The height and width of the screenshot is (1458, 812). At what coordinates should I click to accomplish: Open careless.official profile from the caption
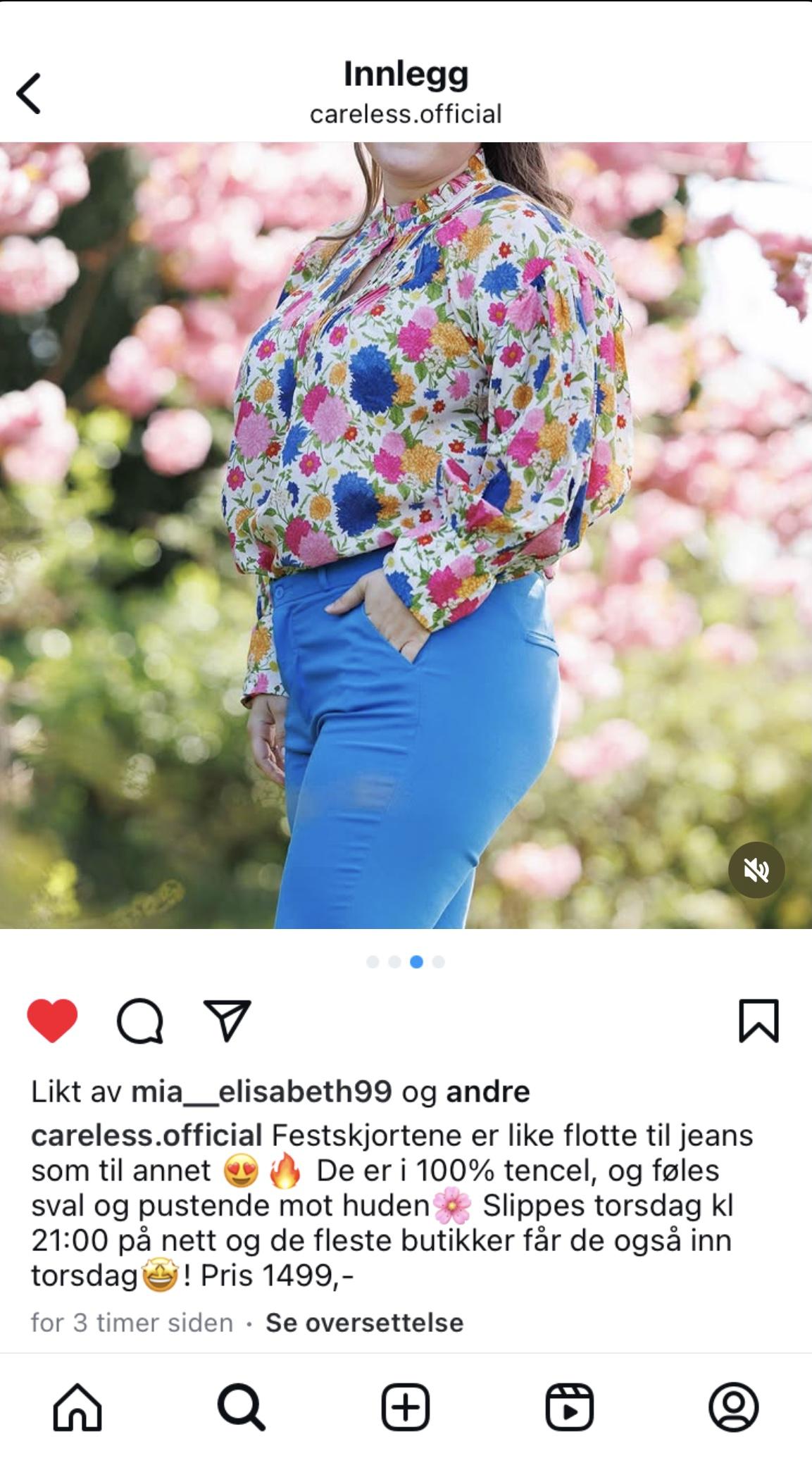(x=146, y=1135)
